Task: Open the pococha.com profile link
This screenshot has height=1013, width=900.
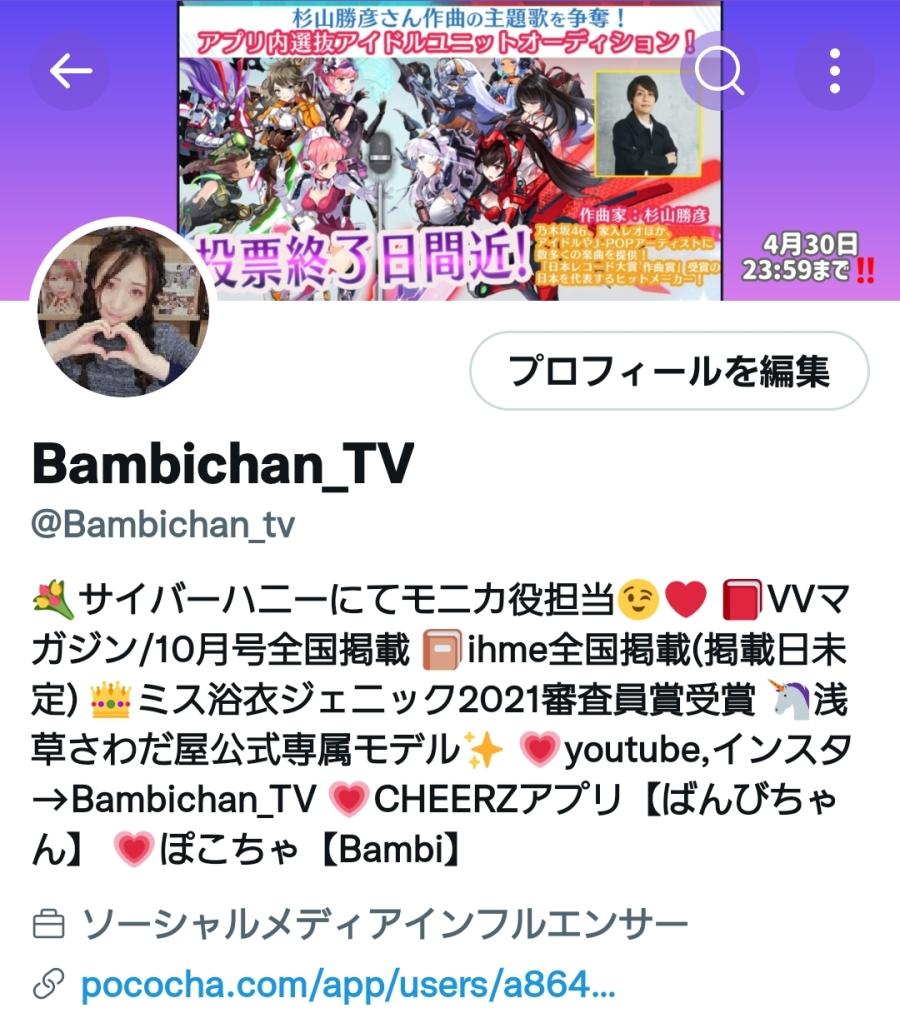Action: 347,985
